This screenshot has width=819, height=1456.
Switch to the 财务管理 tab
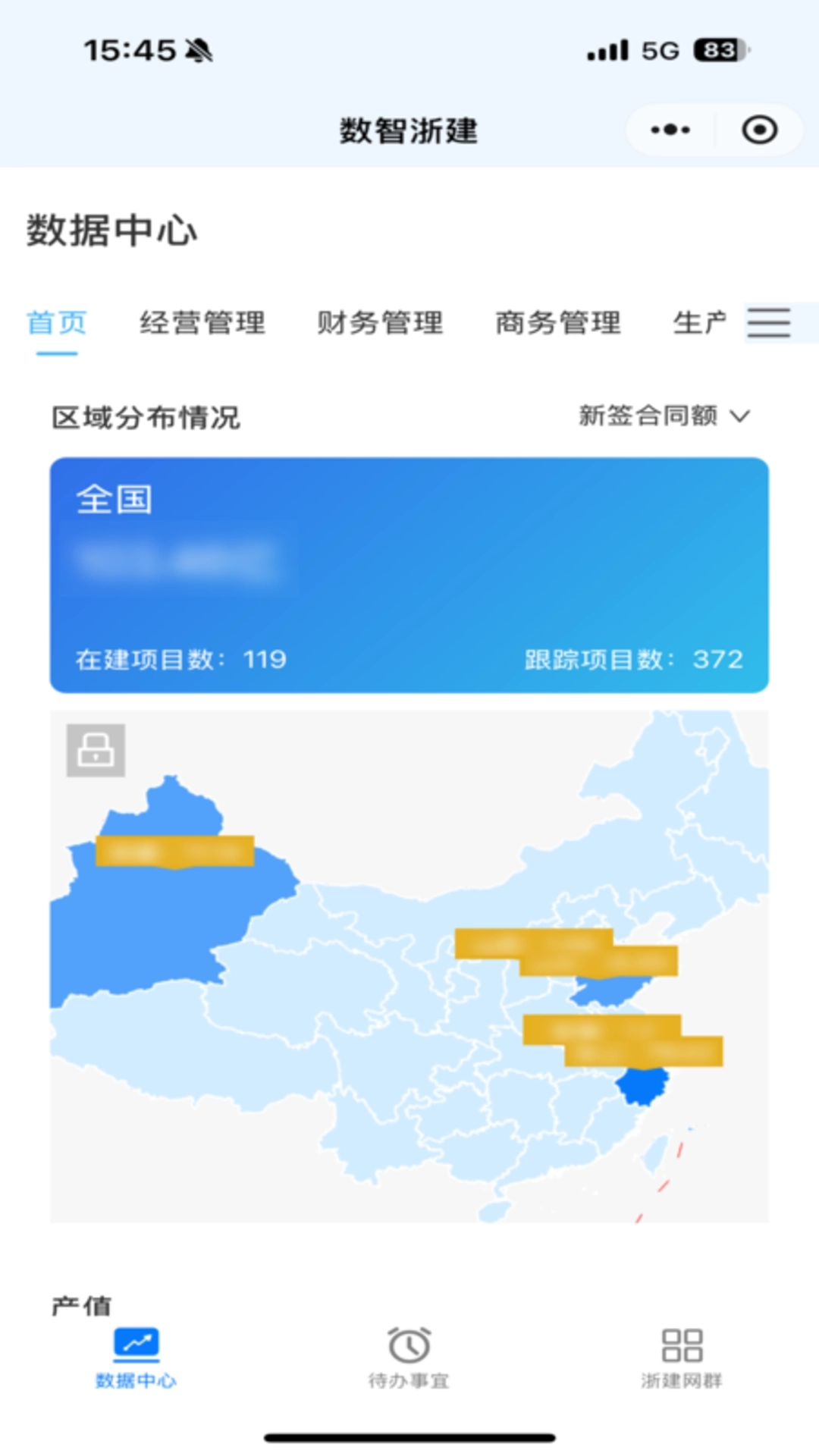coord(380,323)
